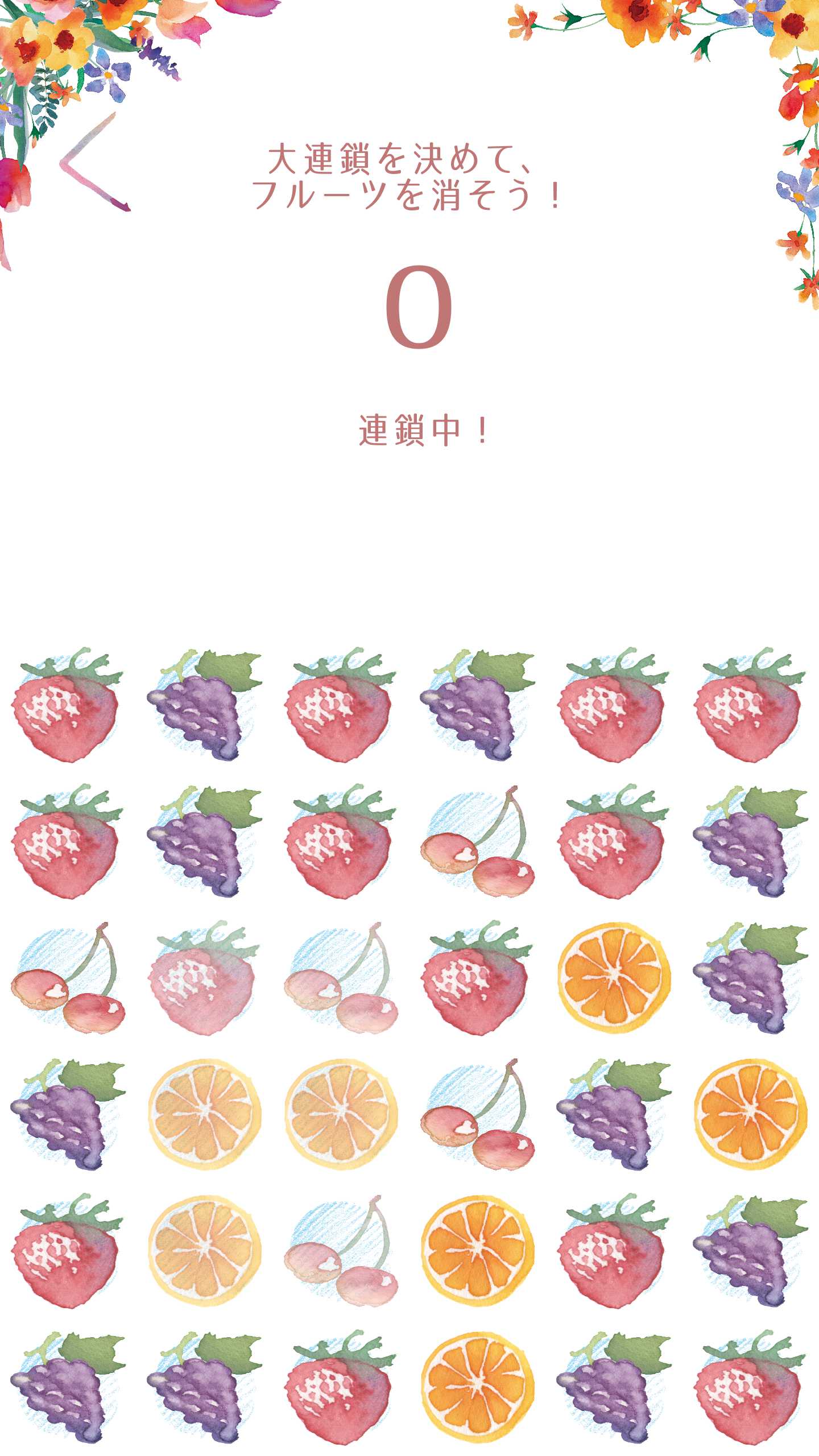The height and width of the screenshot is (1456, 819).
Task: Tap the bright orange slice in the third row
Action: [x=614, y=978]
